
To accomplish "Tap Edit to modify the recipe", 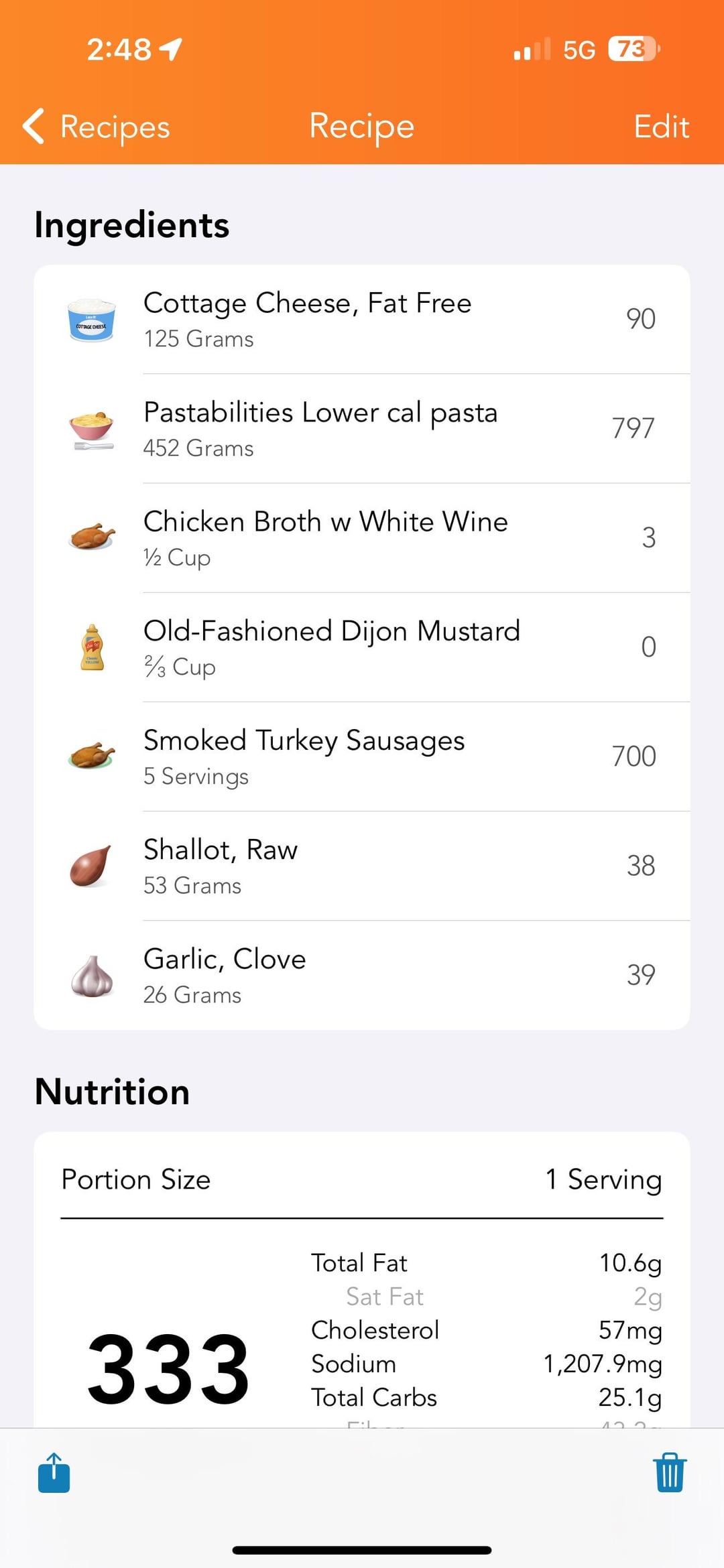I will (x=662, y=127).
